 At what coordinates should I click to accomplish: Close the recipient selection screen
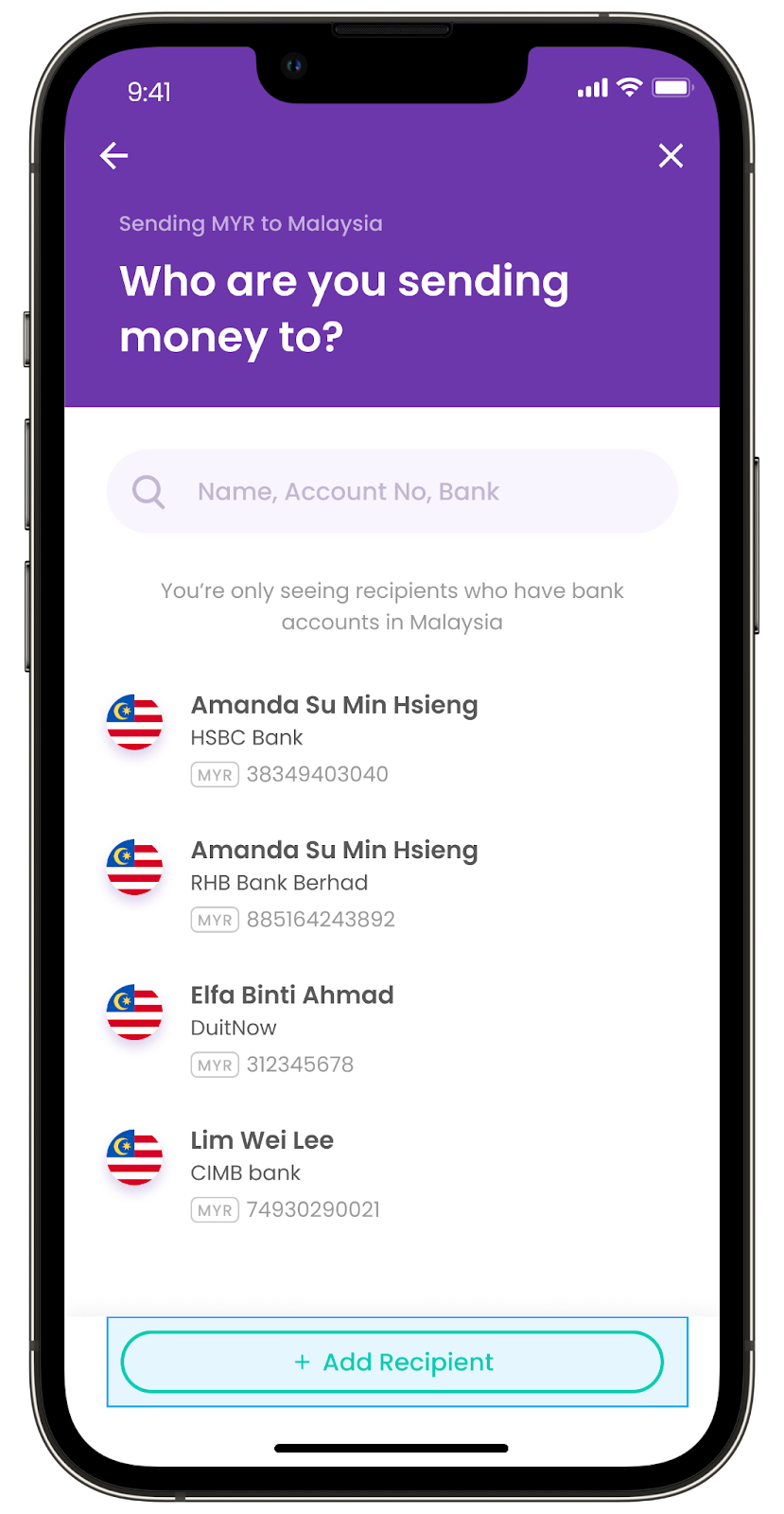[671, 155]
